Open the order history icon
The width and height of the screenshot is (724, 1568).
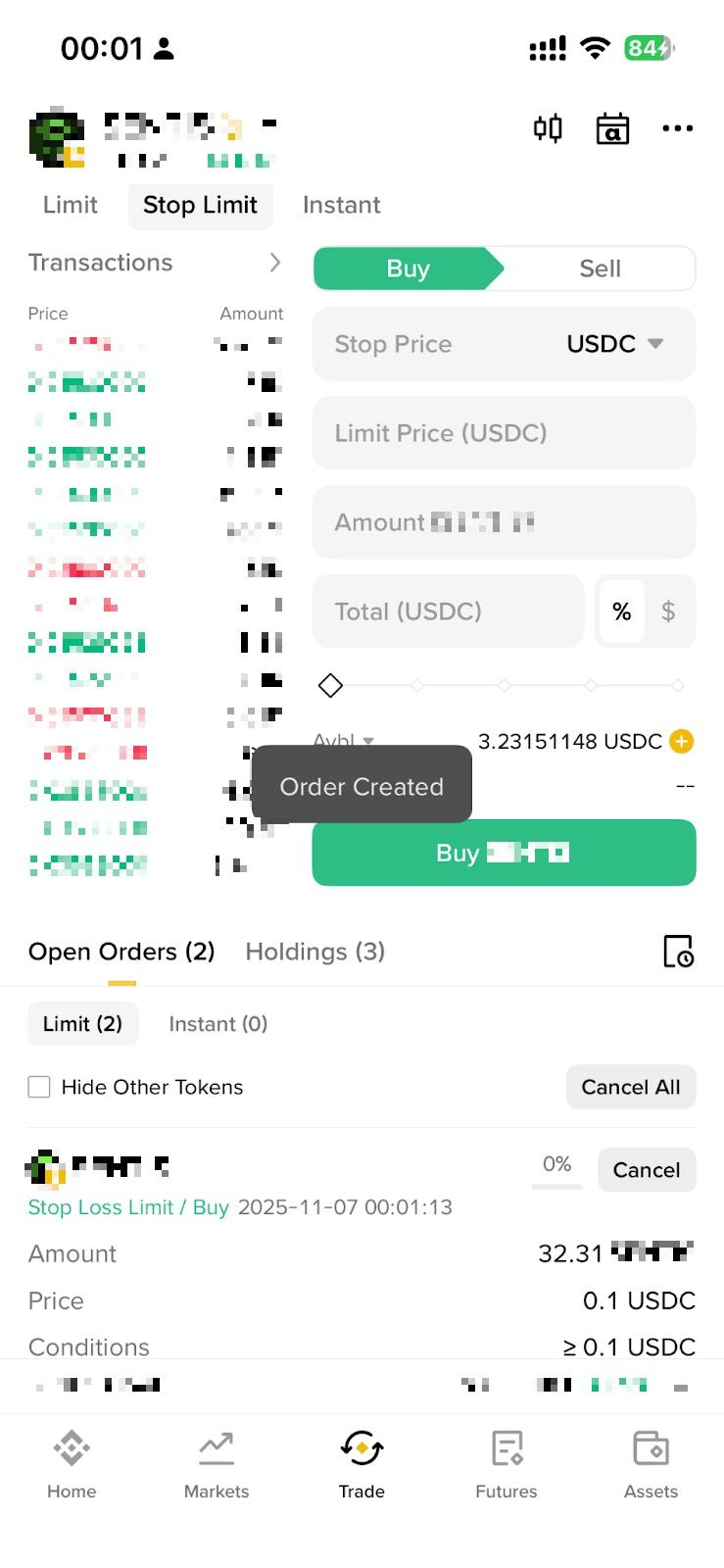point(678,952)
